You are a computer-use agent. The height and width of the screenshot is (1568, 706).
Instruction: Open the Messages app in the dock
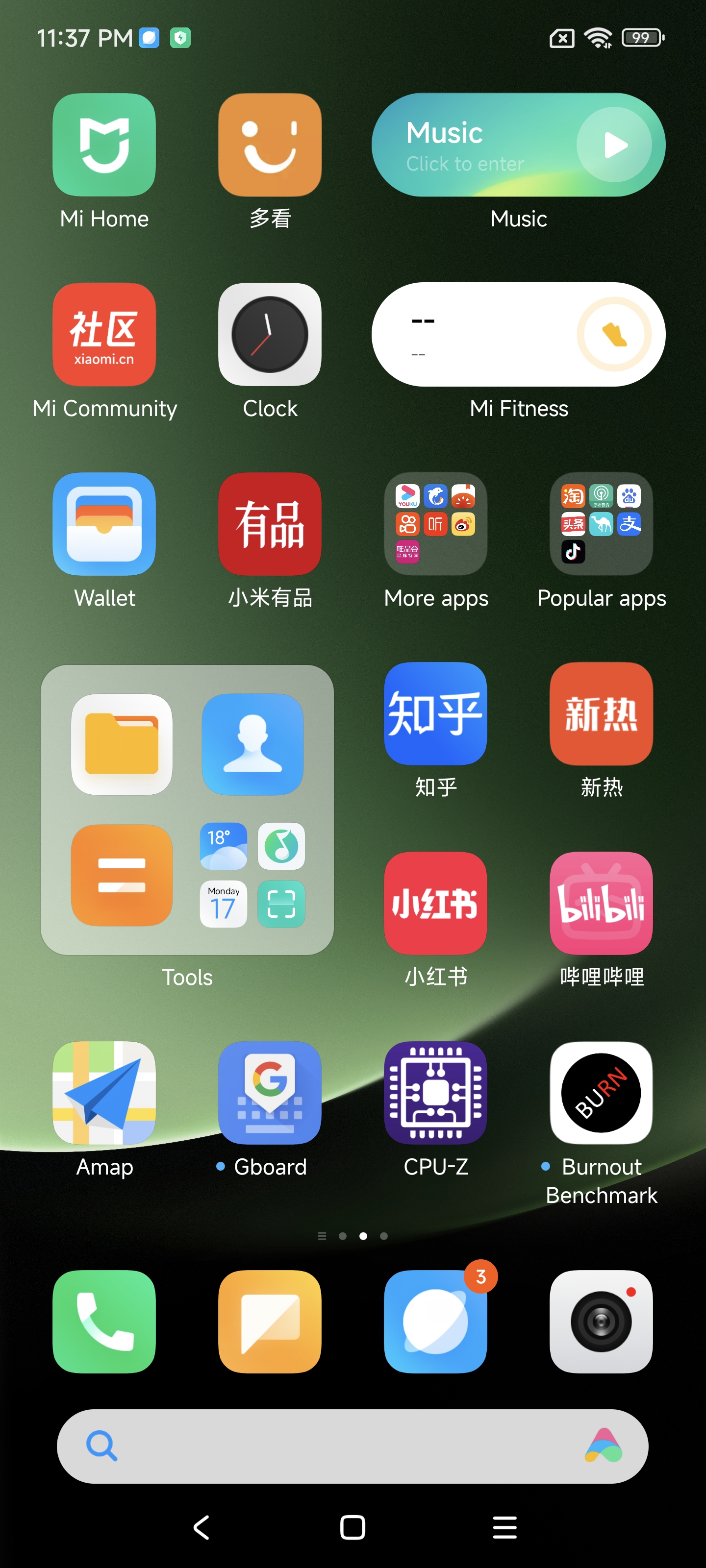tap(270, 1321)
